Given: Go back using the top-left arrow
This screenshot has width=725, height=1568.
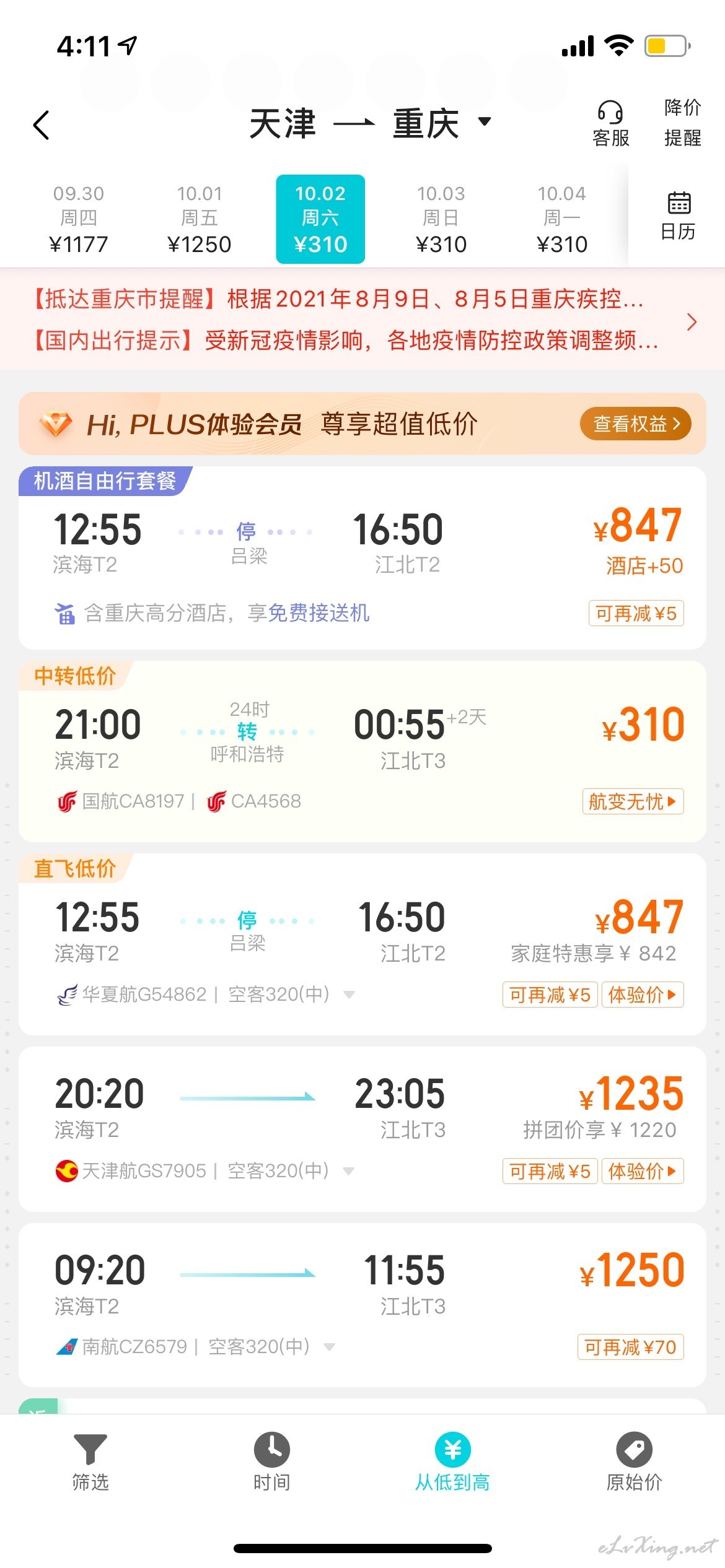Looking at the screenshot, I should [x=41, y=125].
